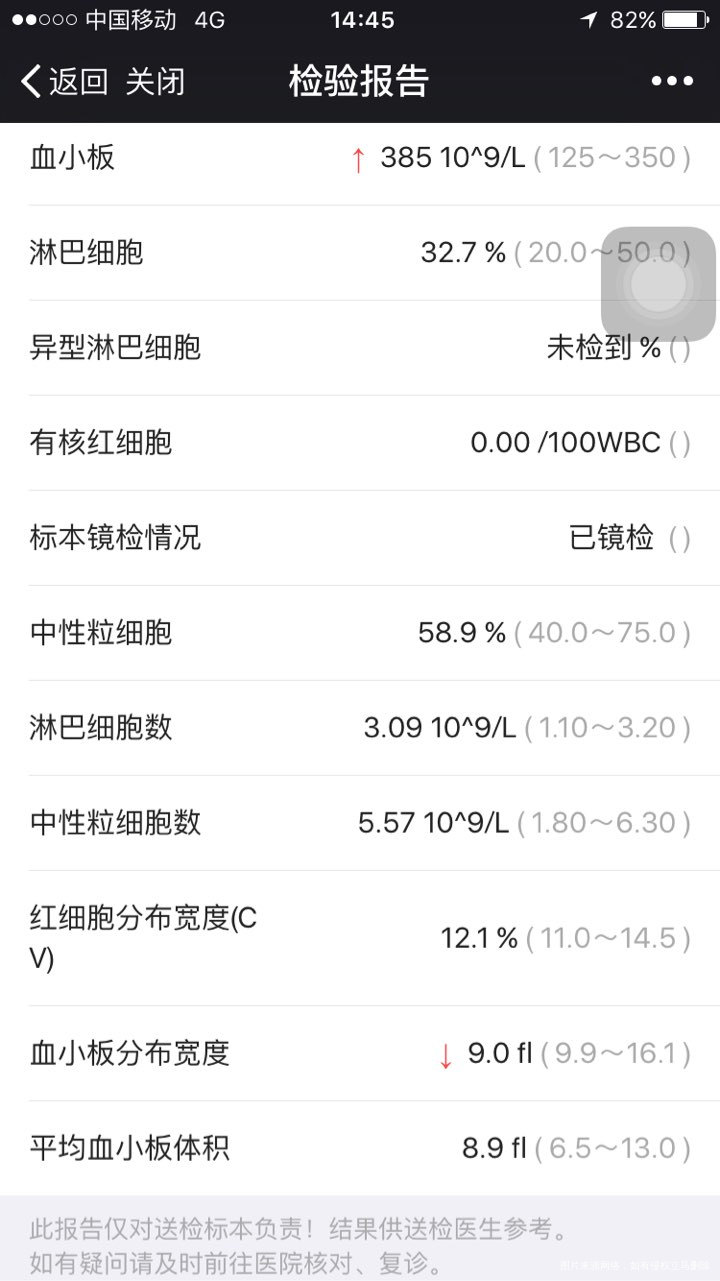
Task: Expand the 有核红细胞 row details
Action: pos(360,442)
